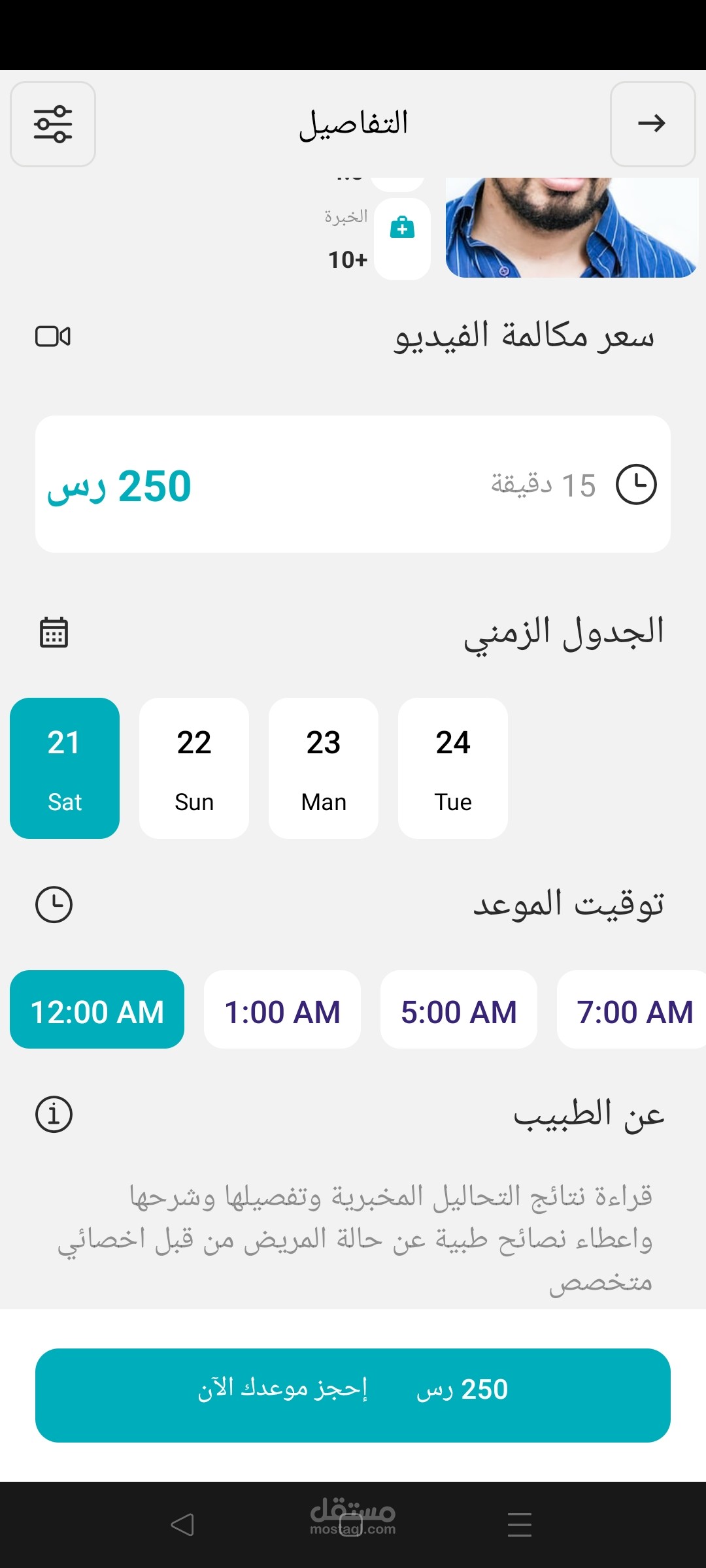Viewport: 706px width, 1568px height.
Task: Choose the 1:00 AM appointment time
Action: coord(282,1009)
